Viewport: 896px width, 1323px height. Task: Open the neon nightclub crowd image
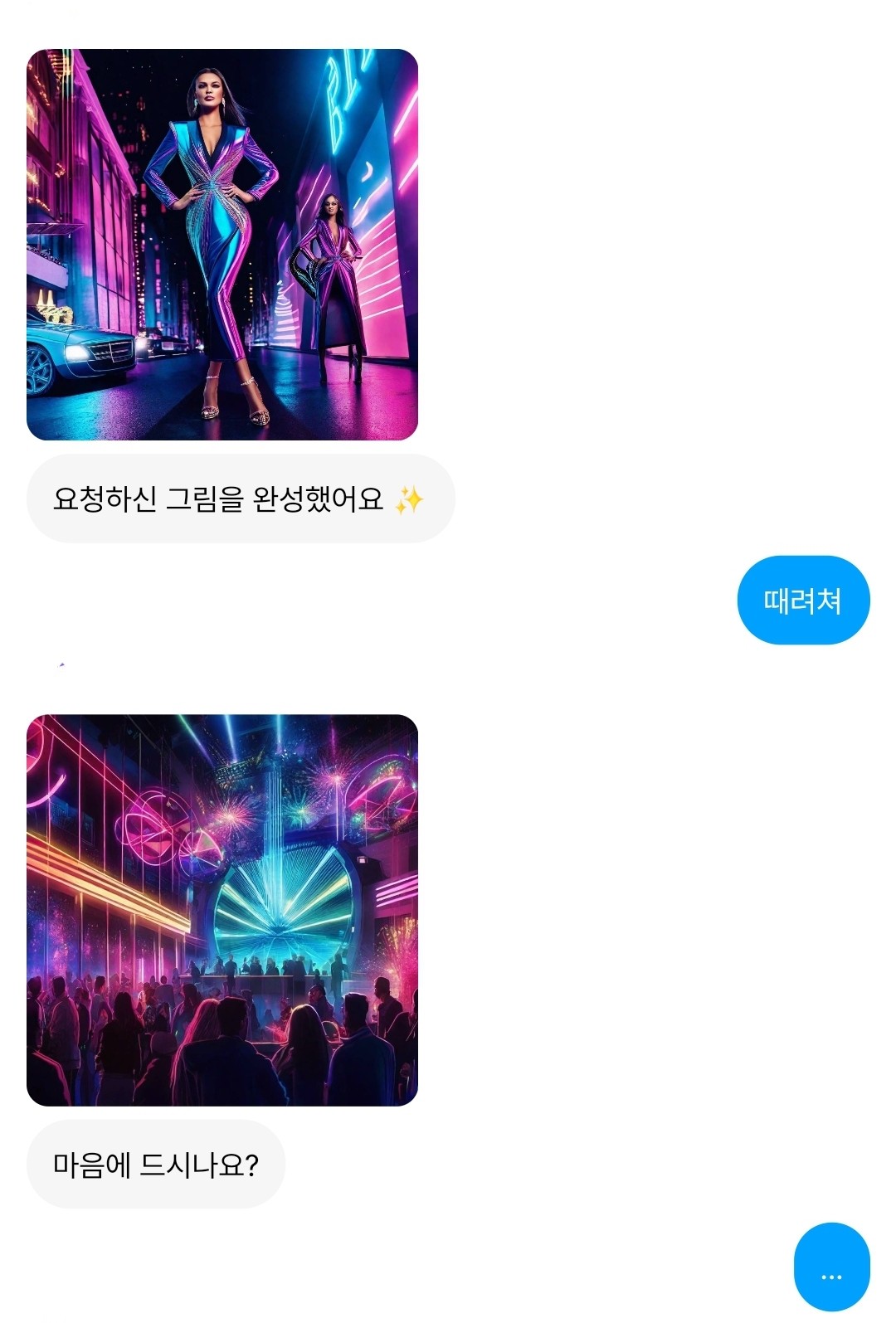[222, 910]
